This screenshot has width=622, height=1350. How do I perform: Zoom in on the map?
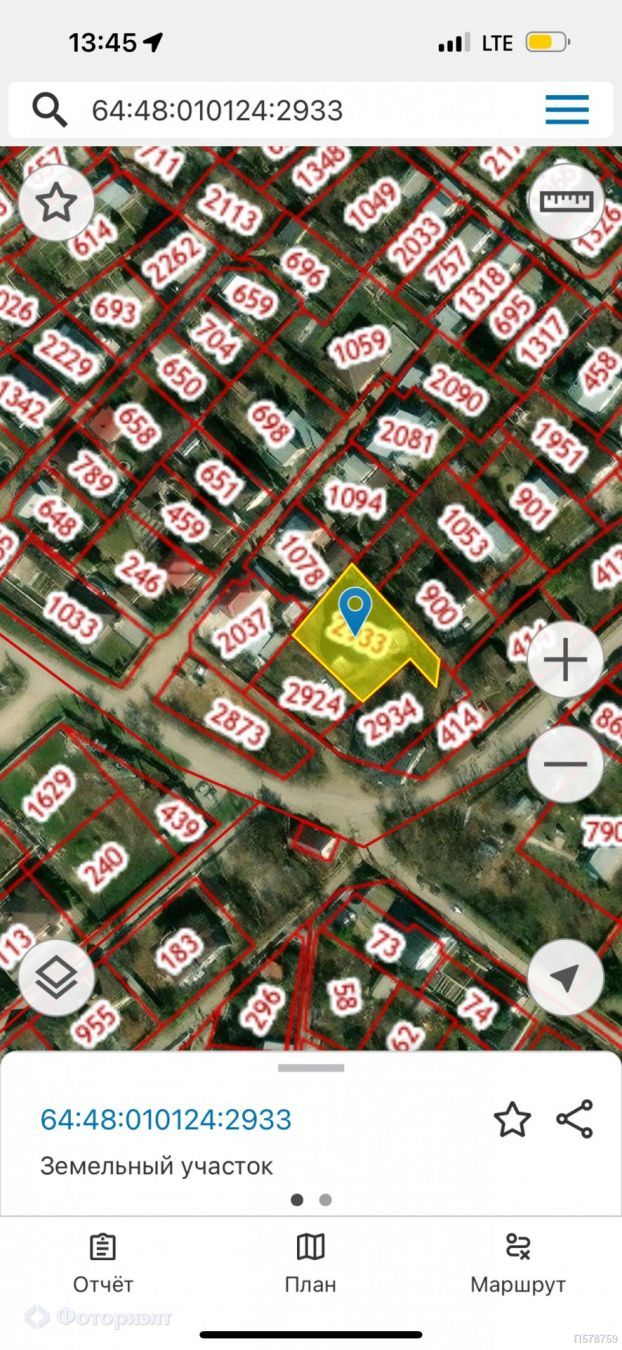point(565,660)
